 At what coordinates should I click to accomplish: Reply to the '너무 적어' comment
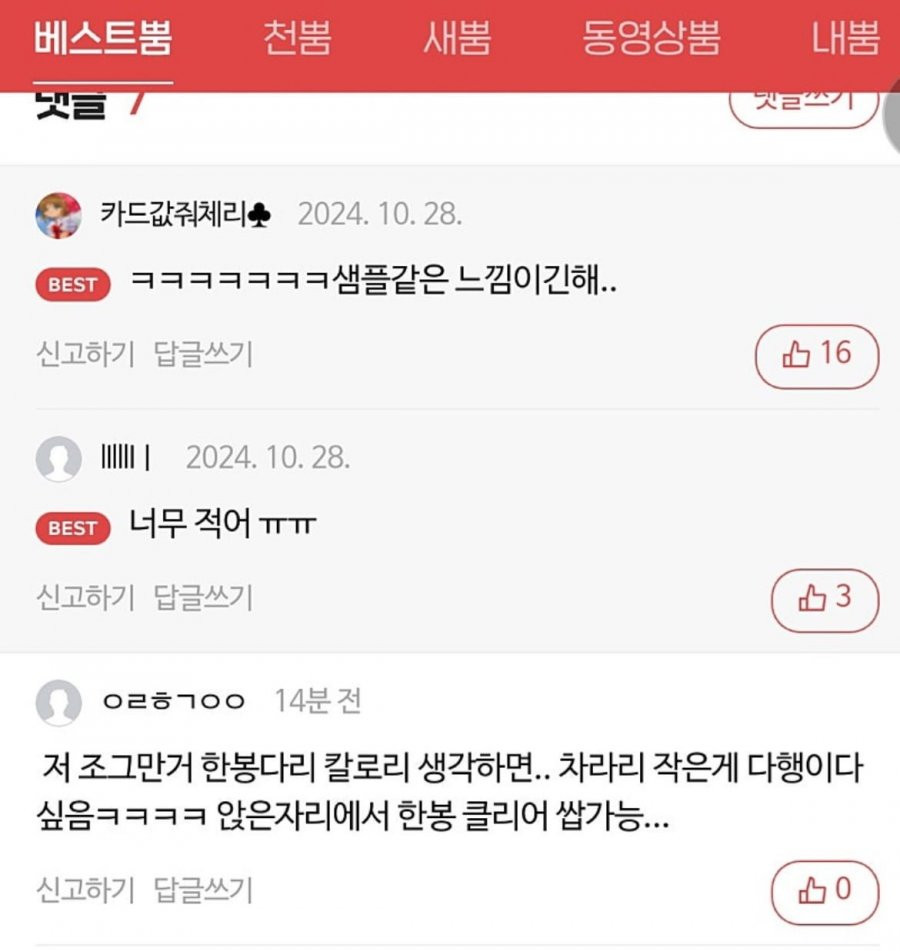pyautogui.click(x=203, y=598)
